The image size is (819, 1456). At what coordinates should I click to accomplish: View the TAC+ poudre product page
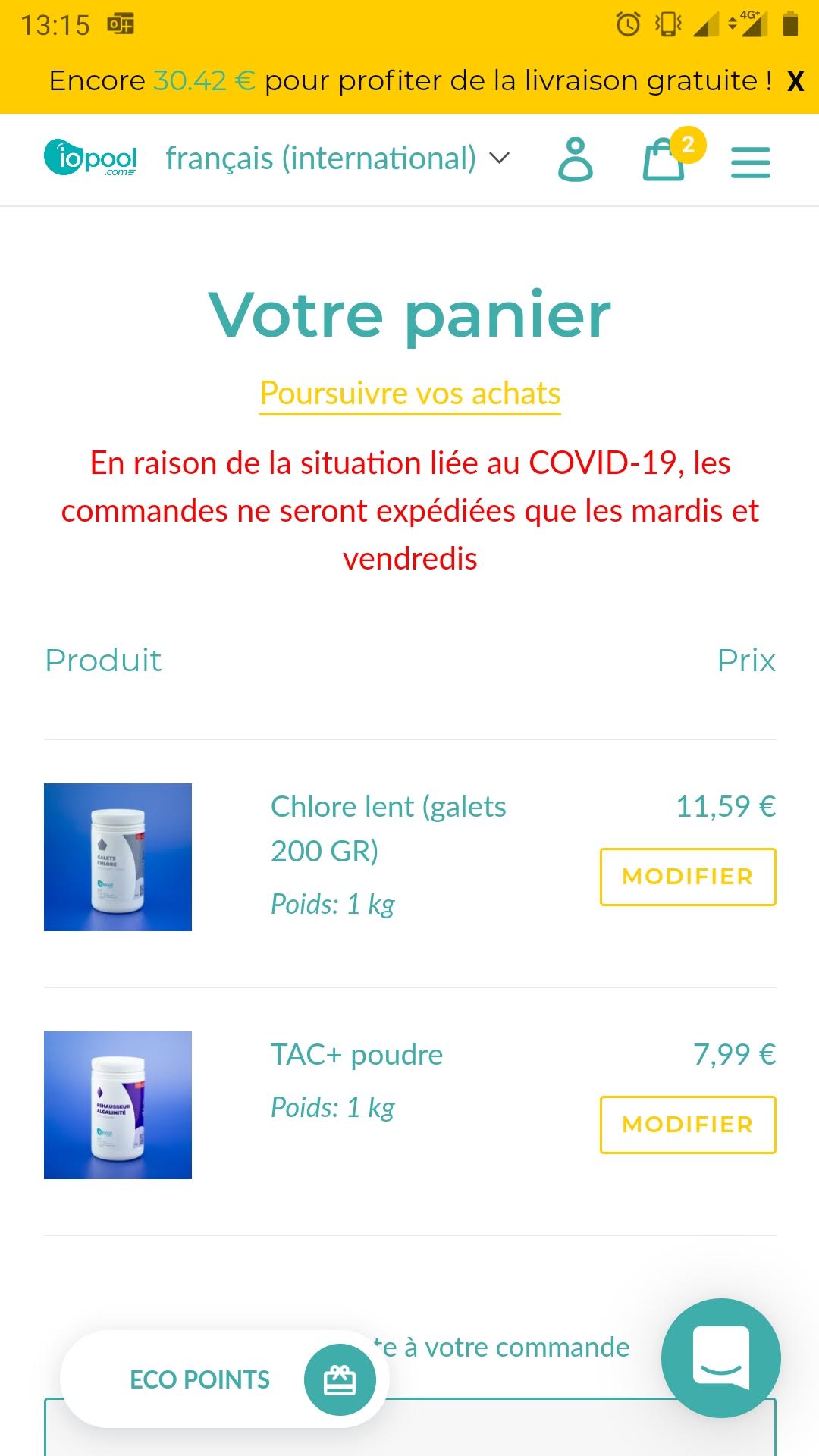[356, 1055]
